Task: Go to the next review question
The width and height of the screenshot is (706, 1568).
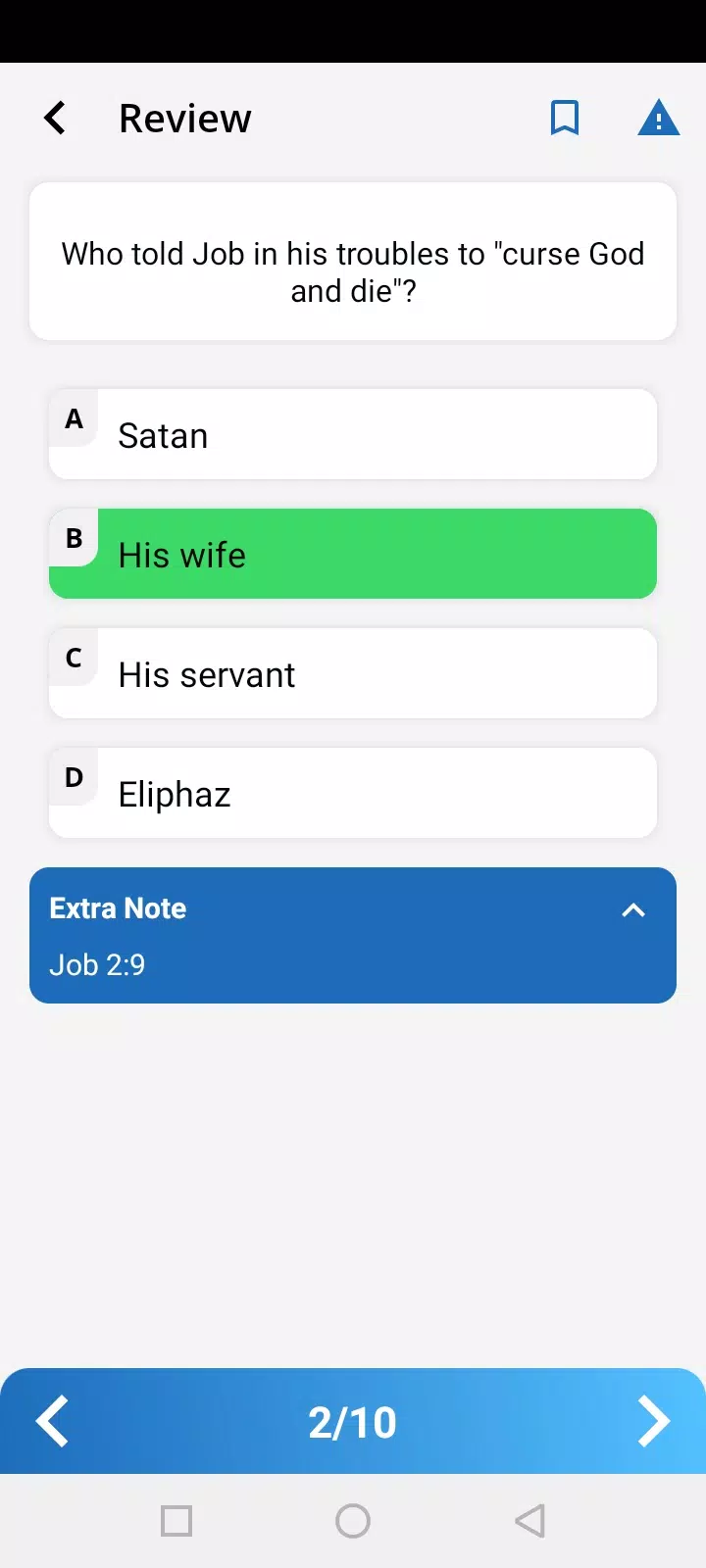Action: 653,1421
